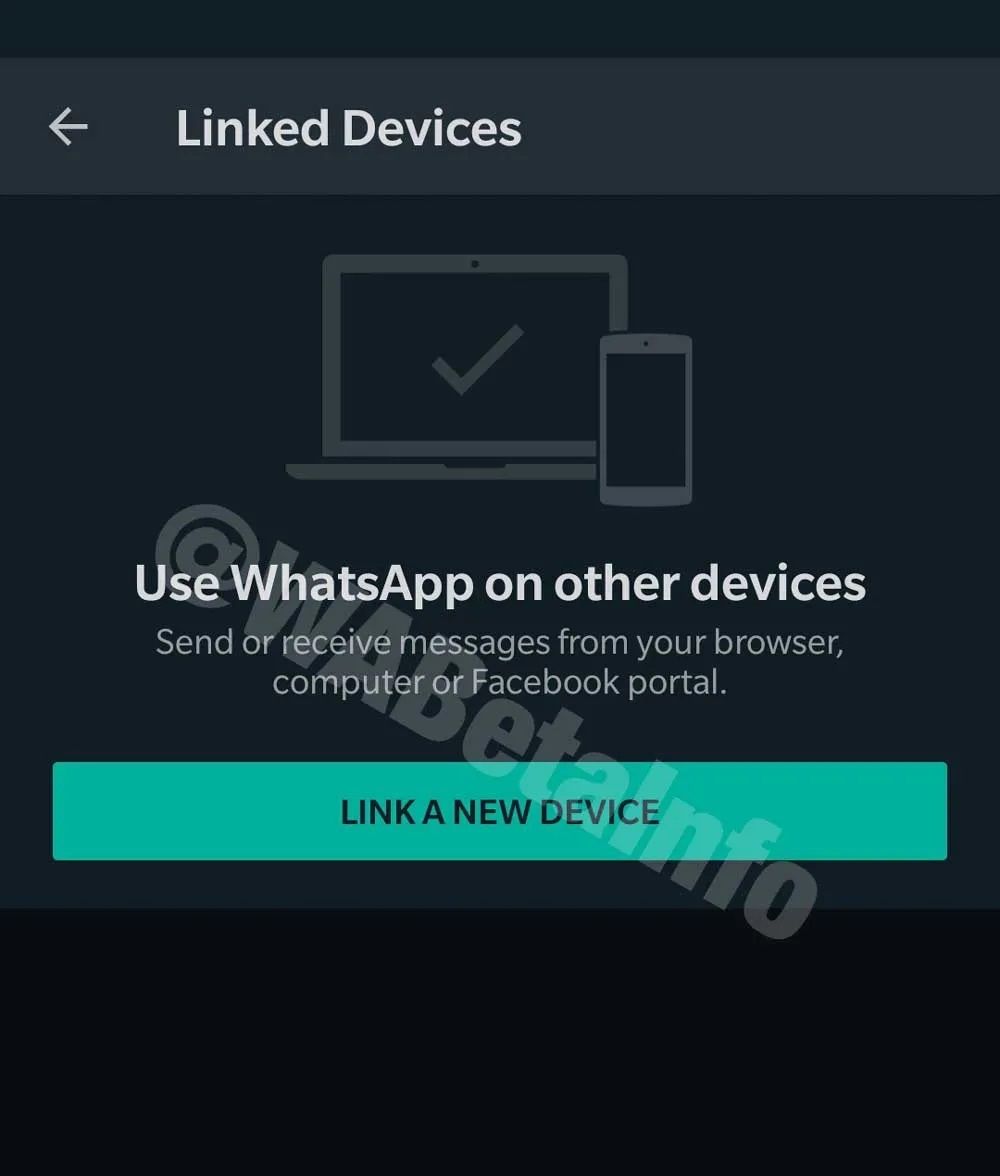Tap Link a New Device button
Screen dimensions: 1000x1176
(499, 811)
